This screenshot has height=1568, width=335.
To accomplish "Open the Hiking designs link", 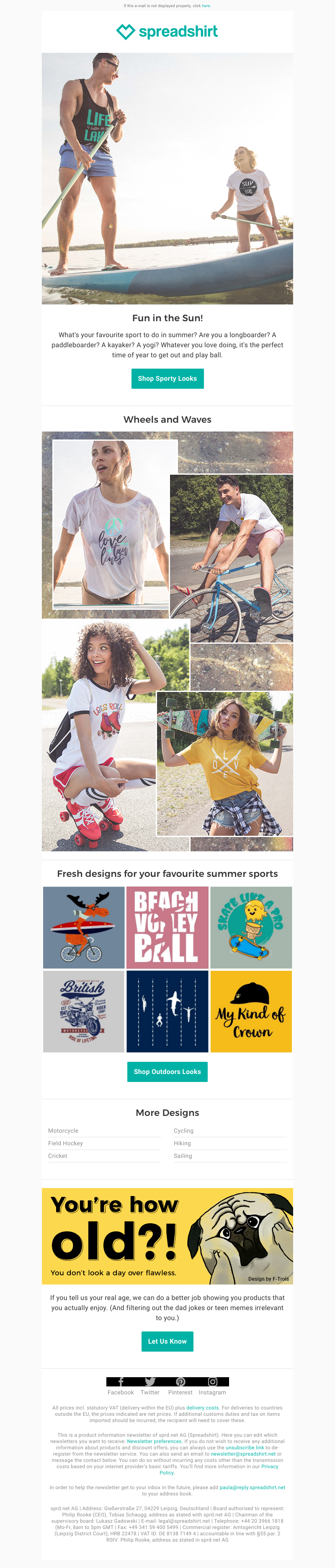I will (183, 1143).
